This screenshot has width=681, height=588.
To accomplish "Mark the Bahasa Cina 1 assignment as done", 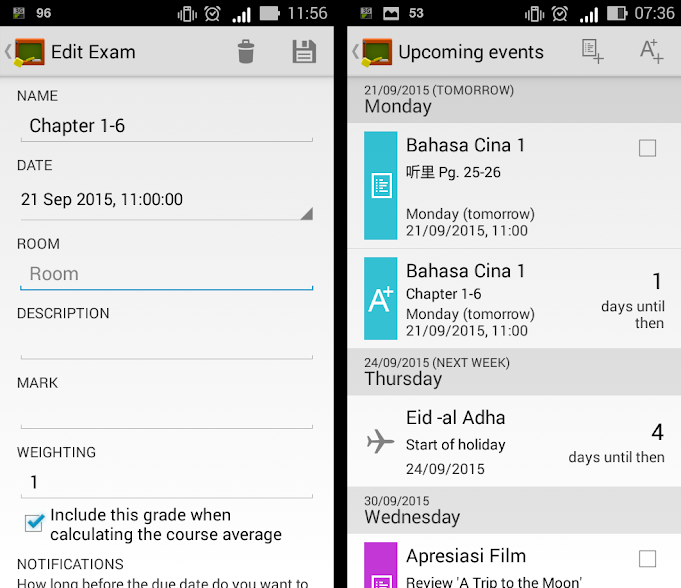I will point(647,148).
